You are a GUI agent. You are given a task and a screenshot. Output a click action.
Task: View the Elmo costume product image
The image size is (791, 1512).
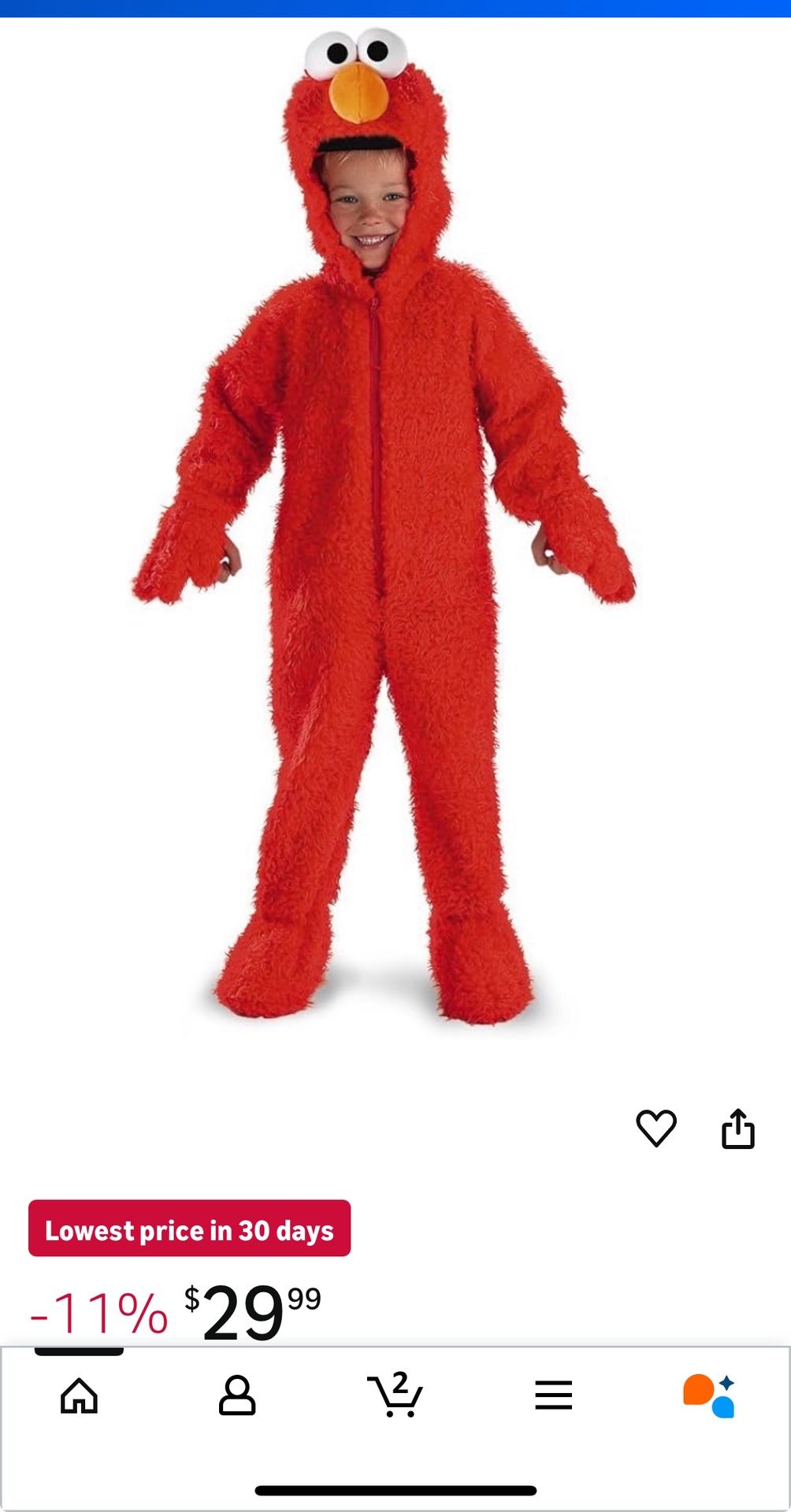(x=384, y=526)
